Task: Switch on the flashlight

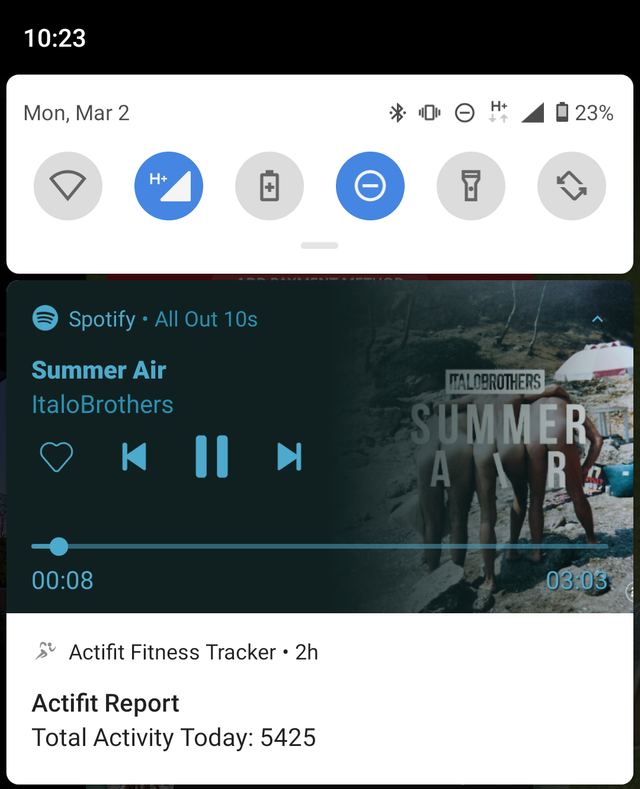Action: point(471,186)
